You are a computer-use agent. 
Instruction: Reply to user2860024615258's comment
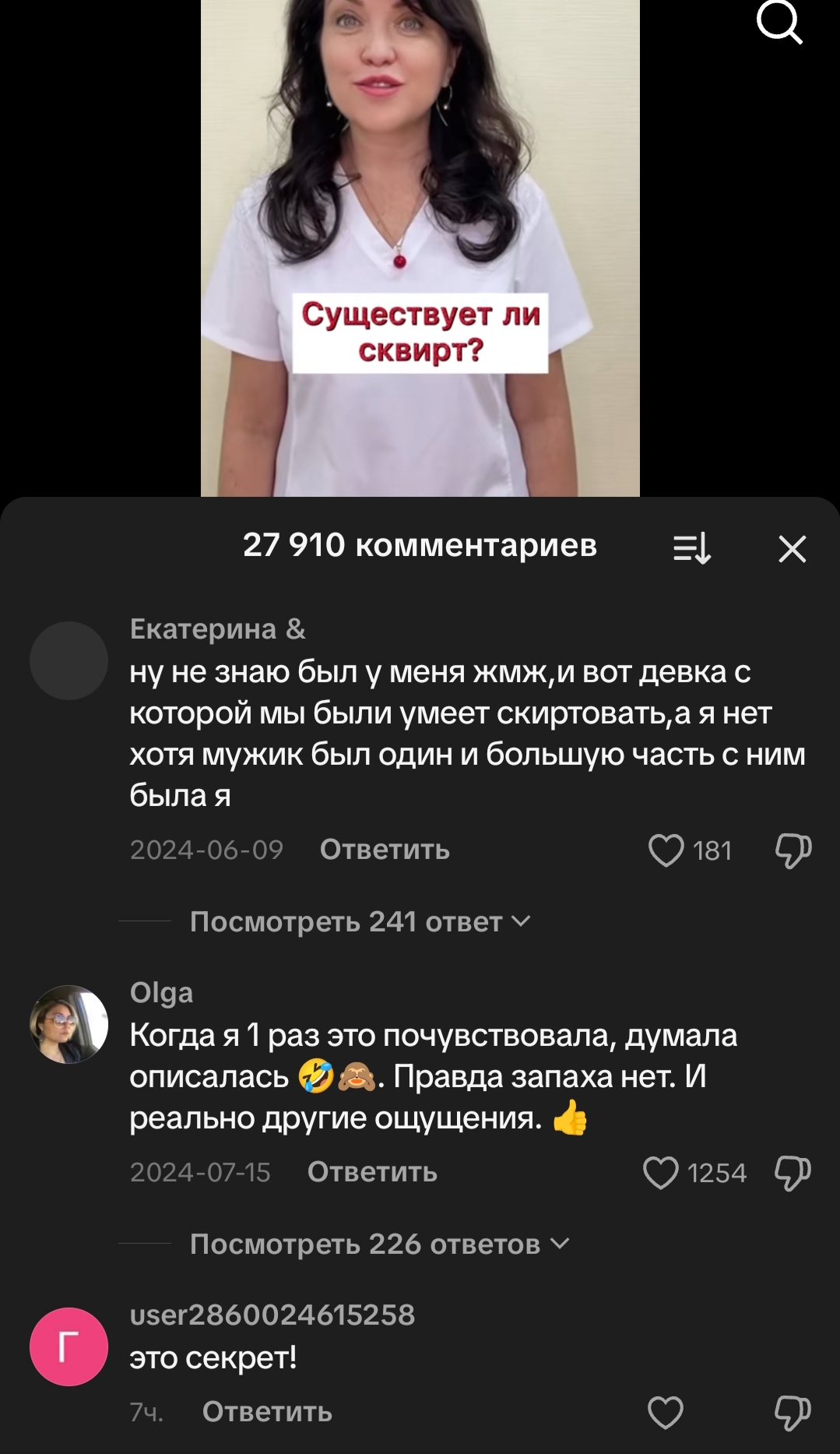[267, 1412]
